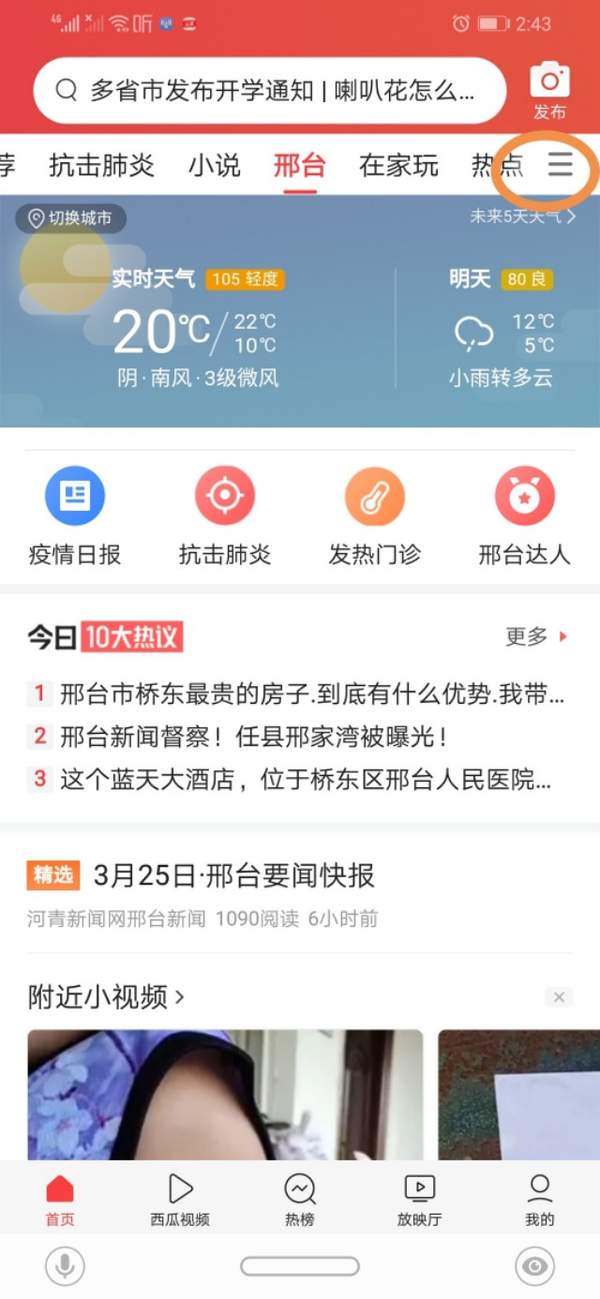The width and height of the screenshot is (600, 1299).
Task: Tap the 发布 camera icon
Action: click(x=549, y=91)
